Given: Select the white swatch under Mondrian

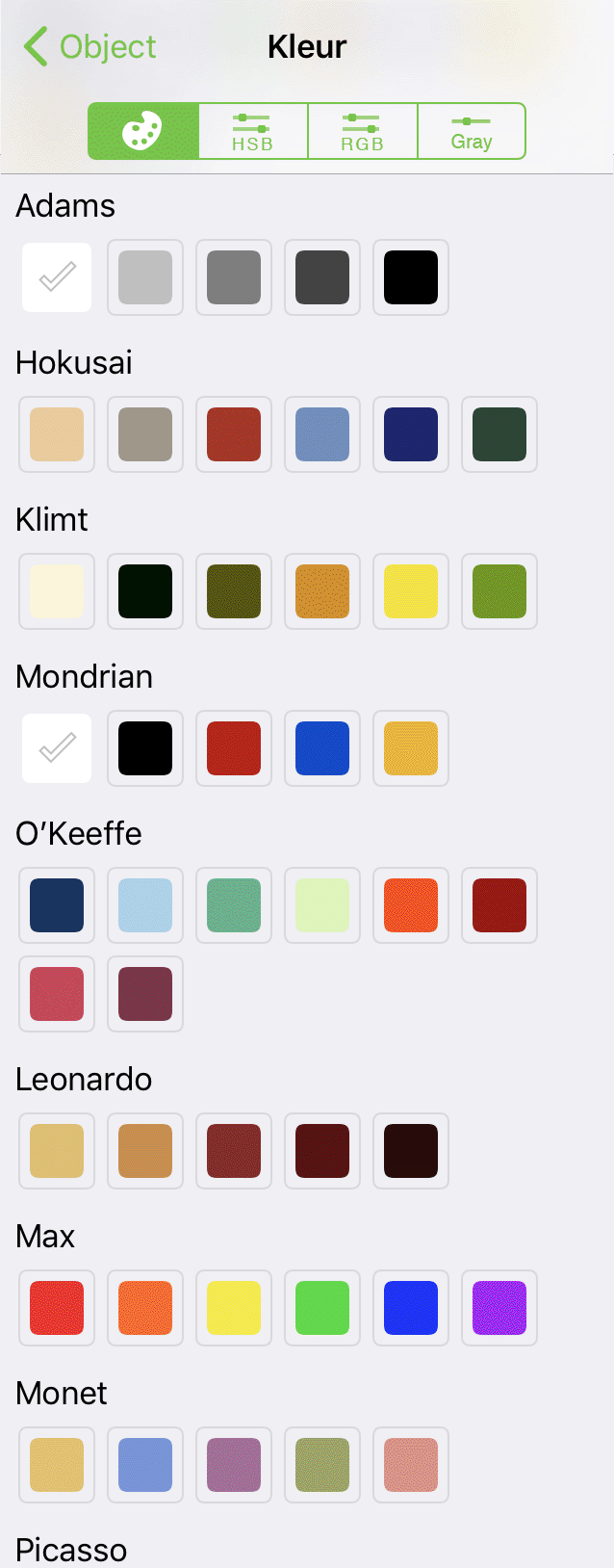Looking at the screenshot, I should (57, 748).
